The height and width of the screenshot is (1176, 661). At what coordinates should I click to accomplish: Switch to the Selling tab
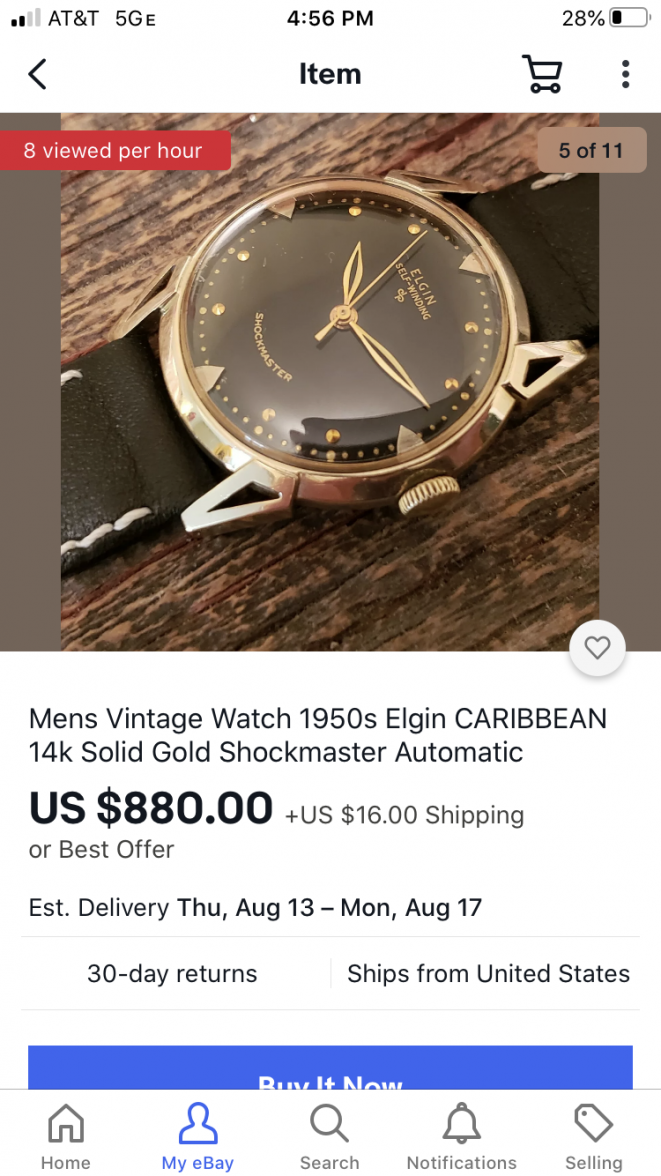click(593, 1136)
